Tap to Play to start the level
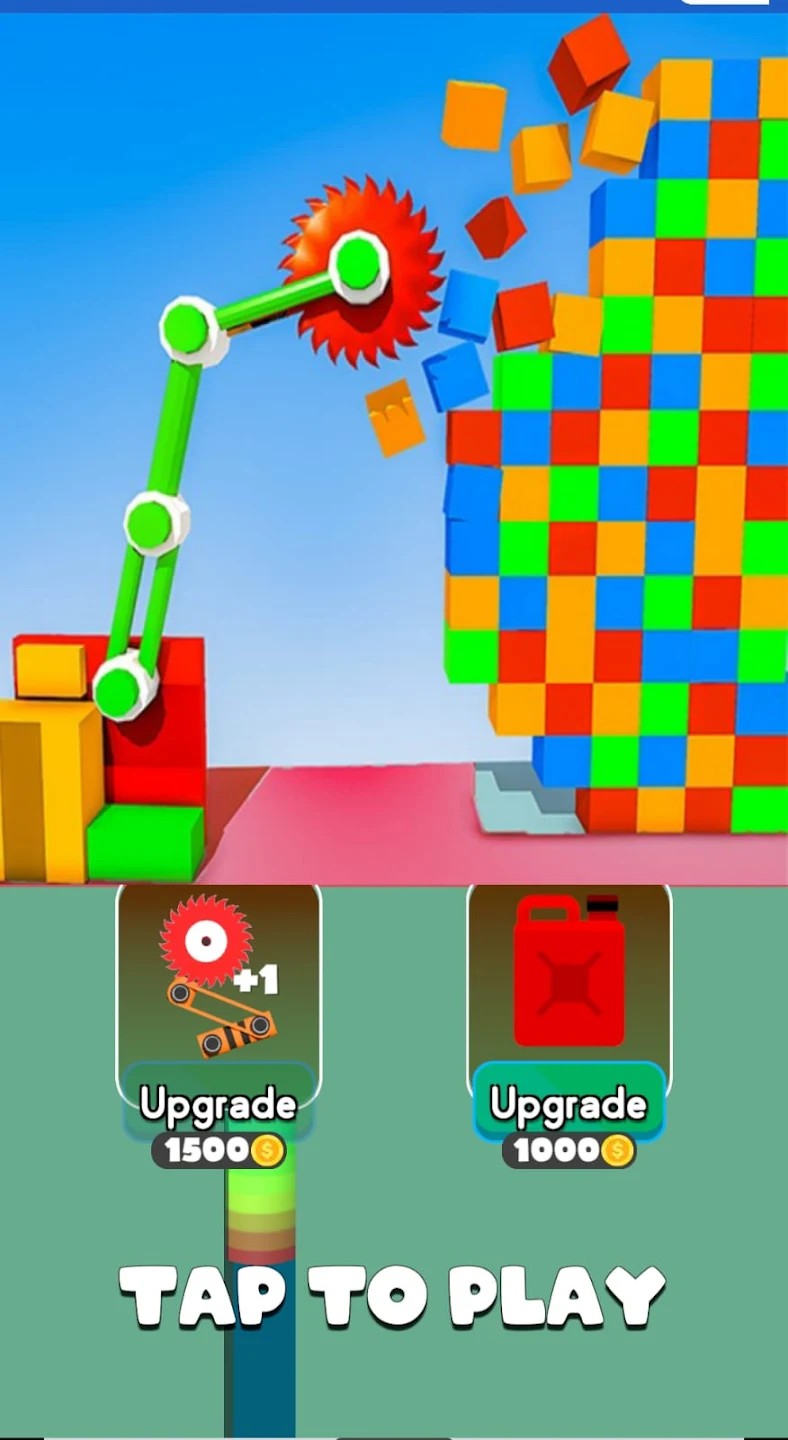 393,1297
